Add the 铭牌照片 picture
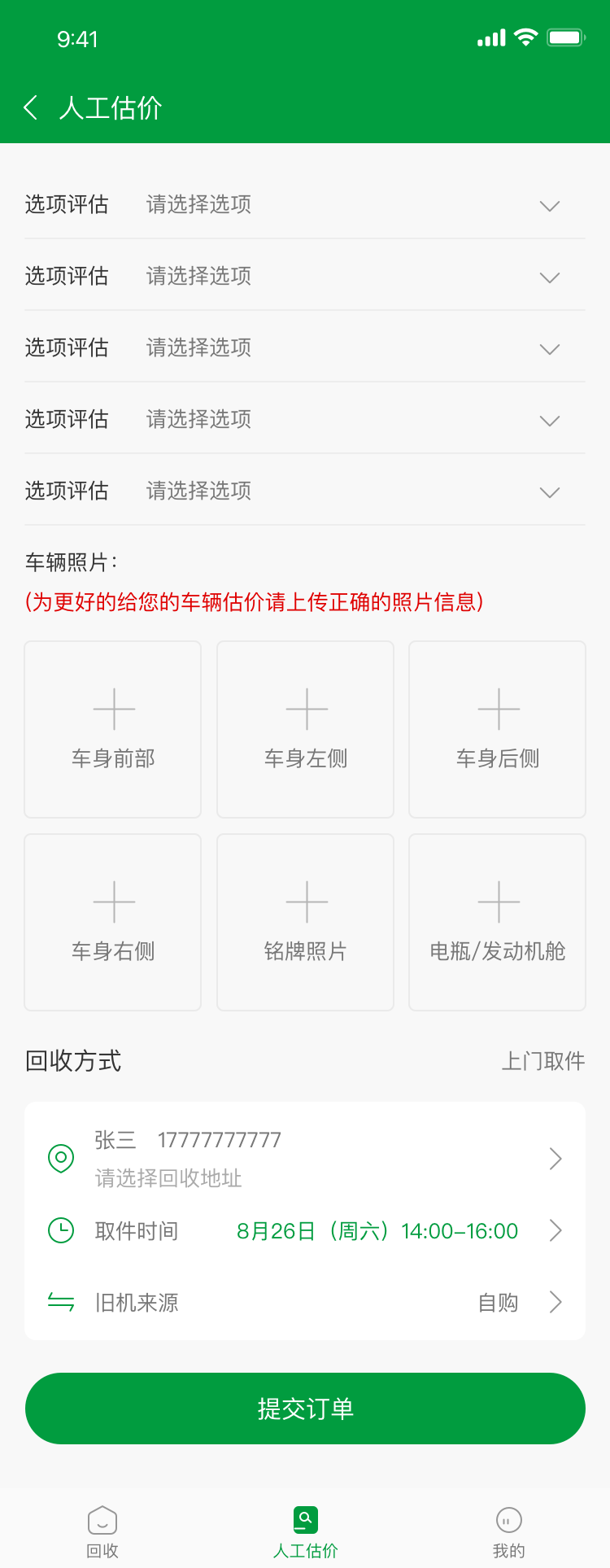Image resolution: width=610 pixels, height=1568 pixels. [305, 922]
